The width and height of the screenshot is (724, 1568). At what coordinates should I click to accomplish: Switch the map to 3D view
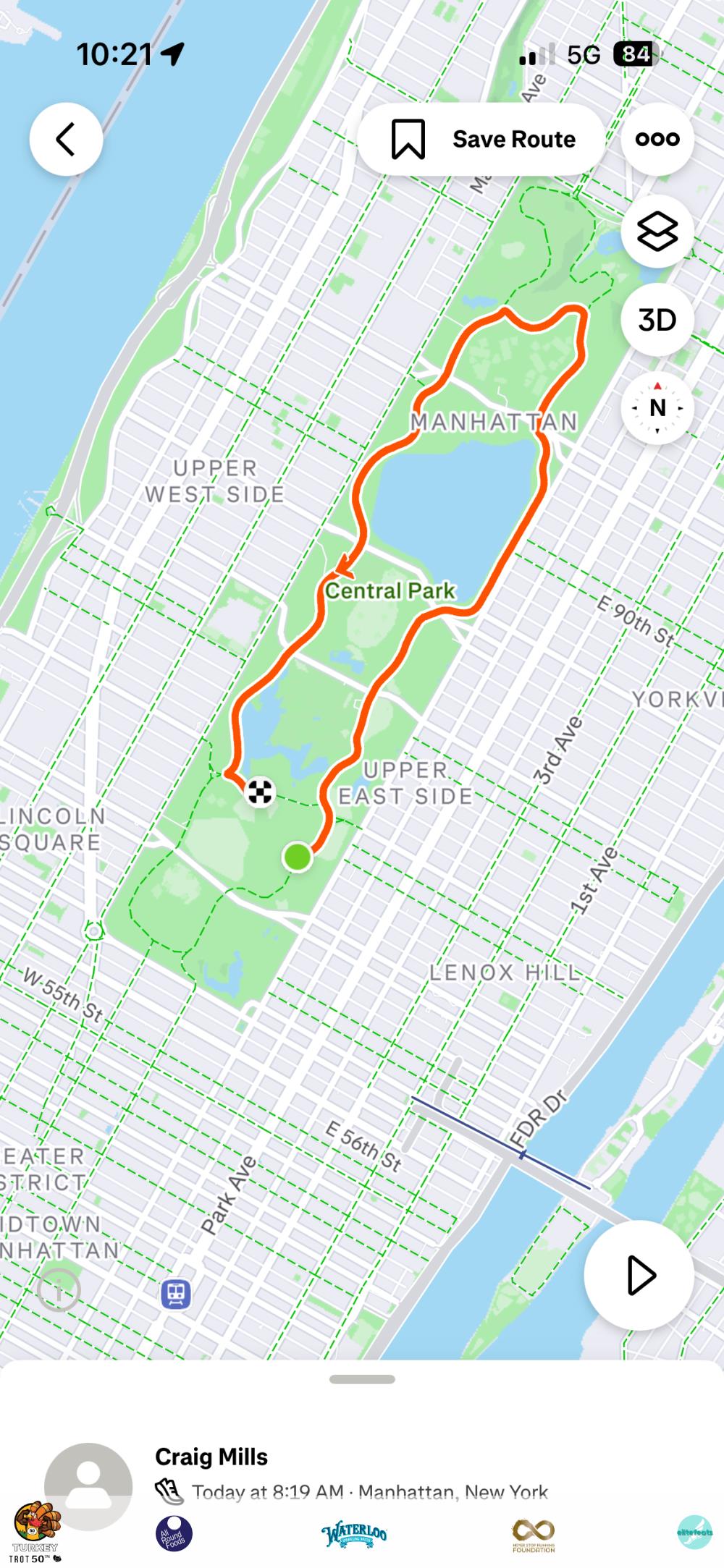click(x=657, y=320)
